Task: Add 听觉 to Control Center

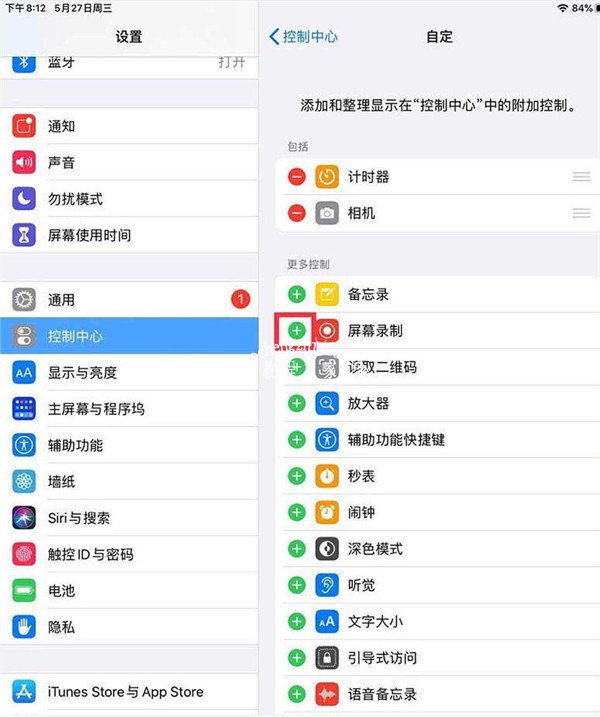Action: coord(297,585)
